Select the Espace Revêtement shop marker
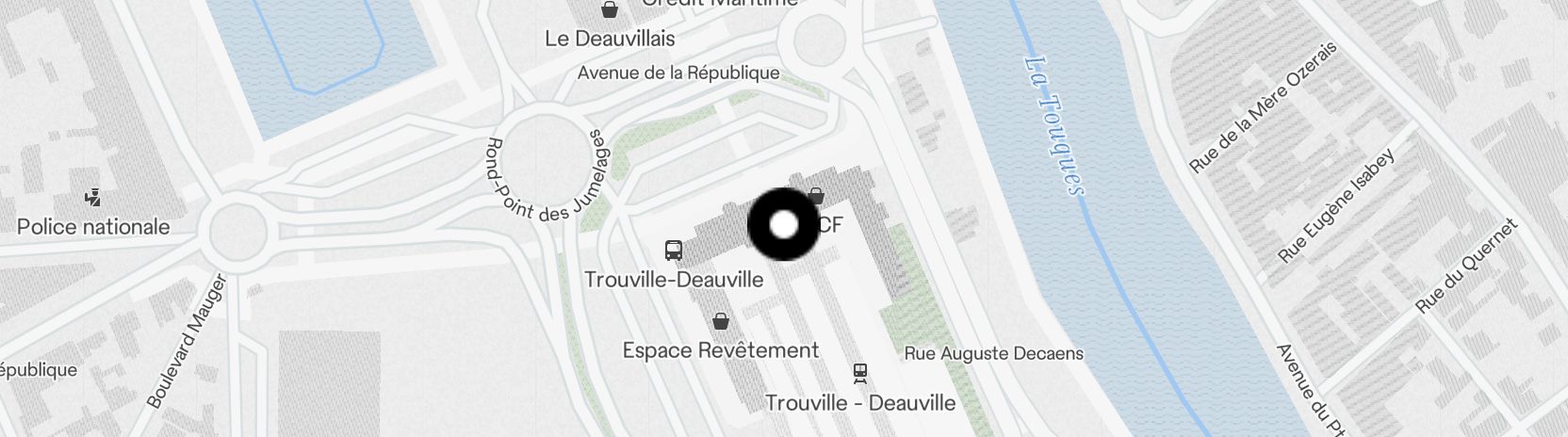This screenshot has width=1568, height=437. point(721,322)
